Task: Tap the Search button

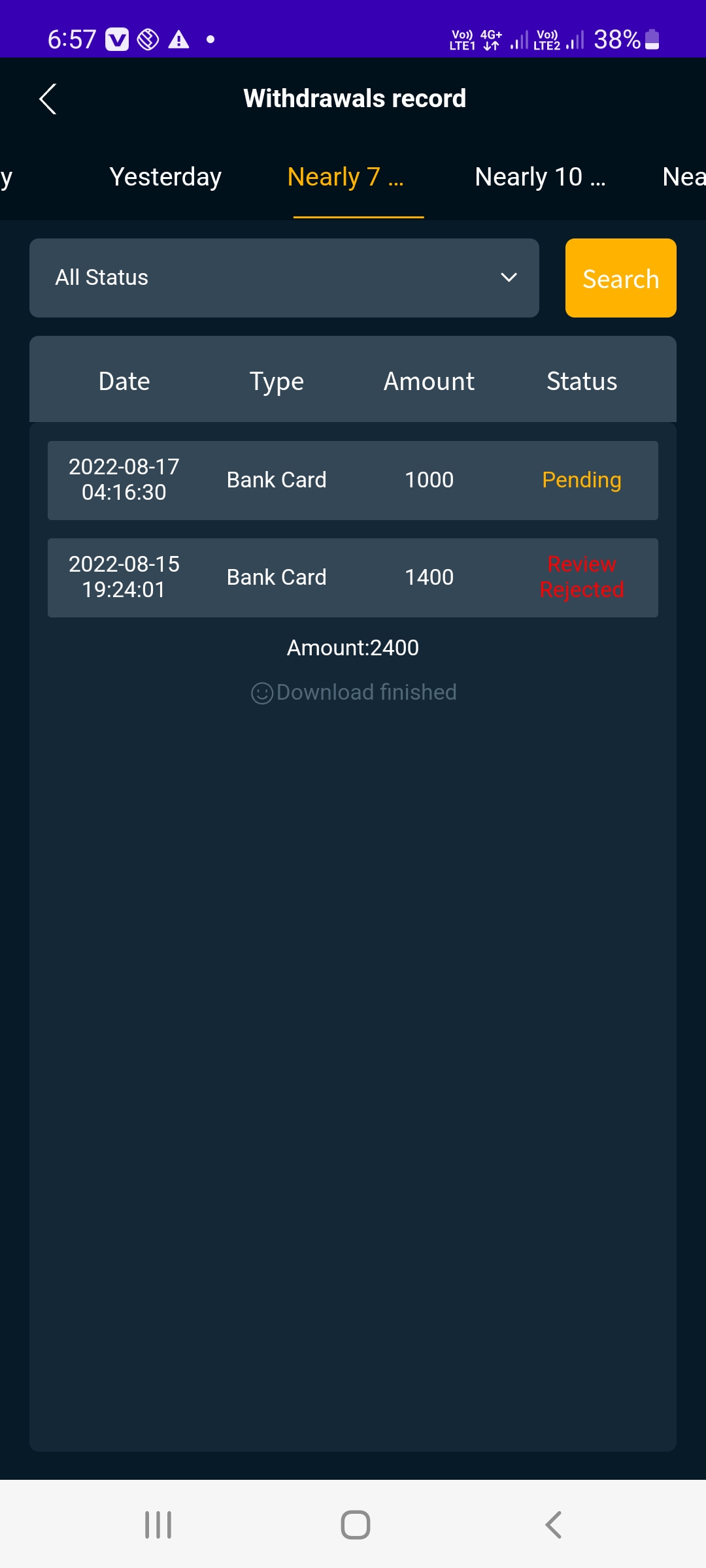Action: 620,278
